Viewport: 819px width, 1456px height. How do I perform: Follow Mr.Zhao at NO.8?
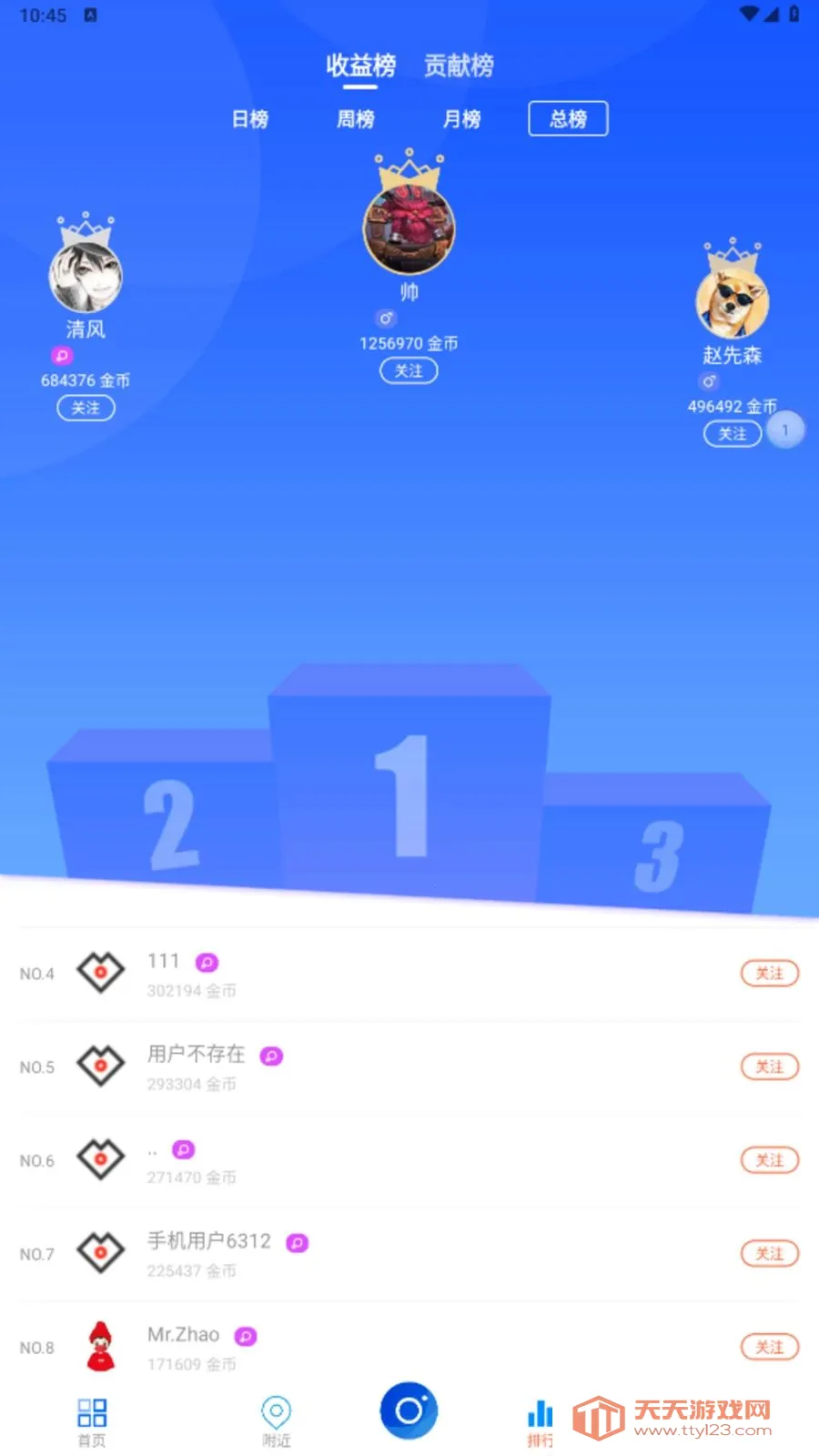(769, 1347)
